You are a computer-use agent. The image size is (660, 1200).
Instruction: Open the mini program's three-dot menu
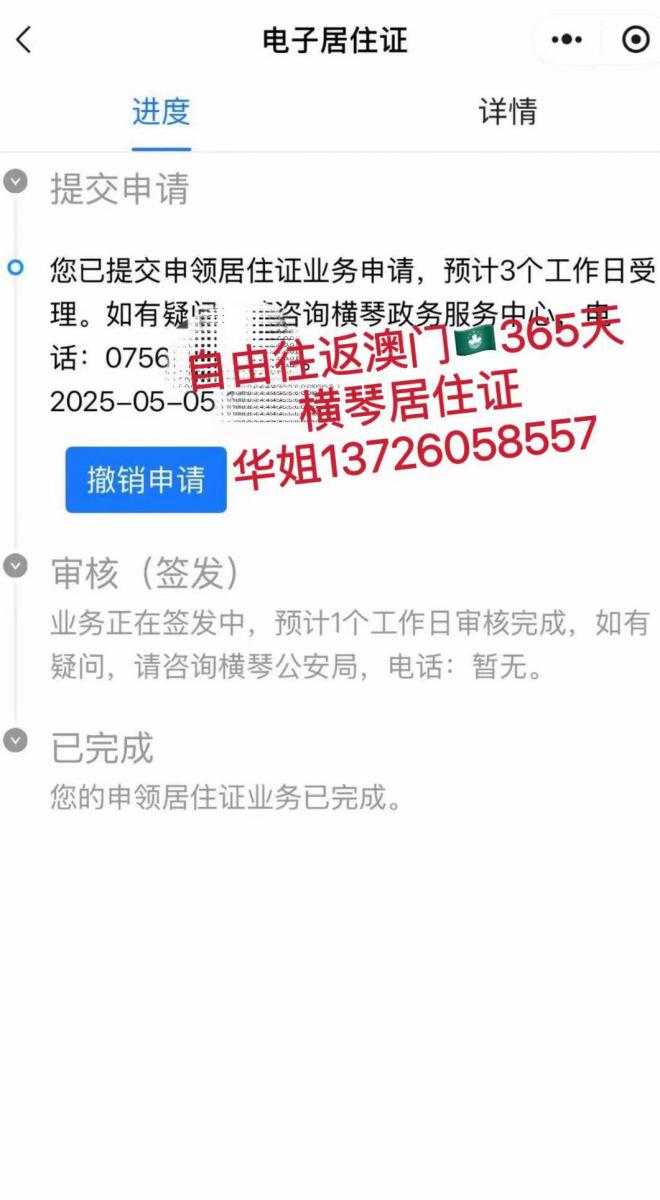click(x=566, y=40)
